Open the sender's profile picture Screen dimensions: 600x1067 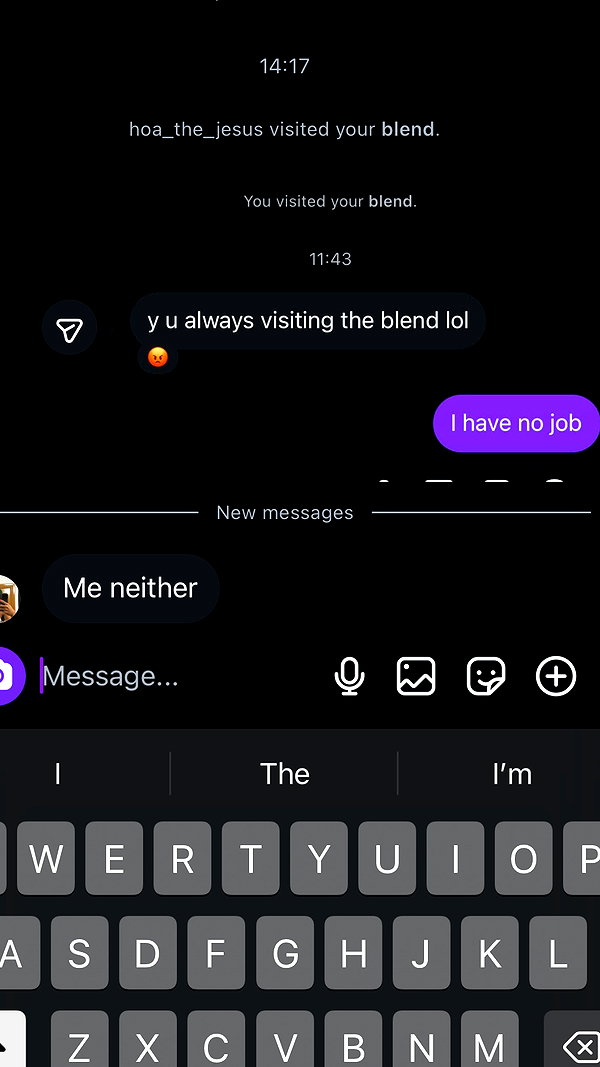[7, 599]
